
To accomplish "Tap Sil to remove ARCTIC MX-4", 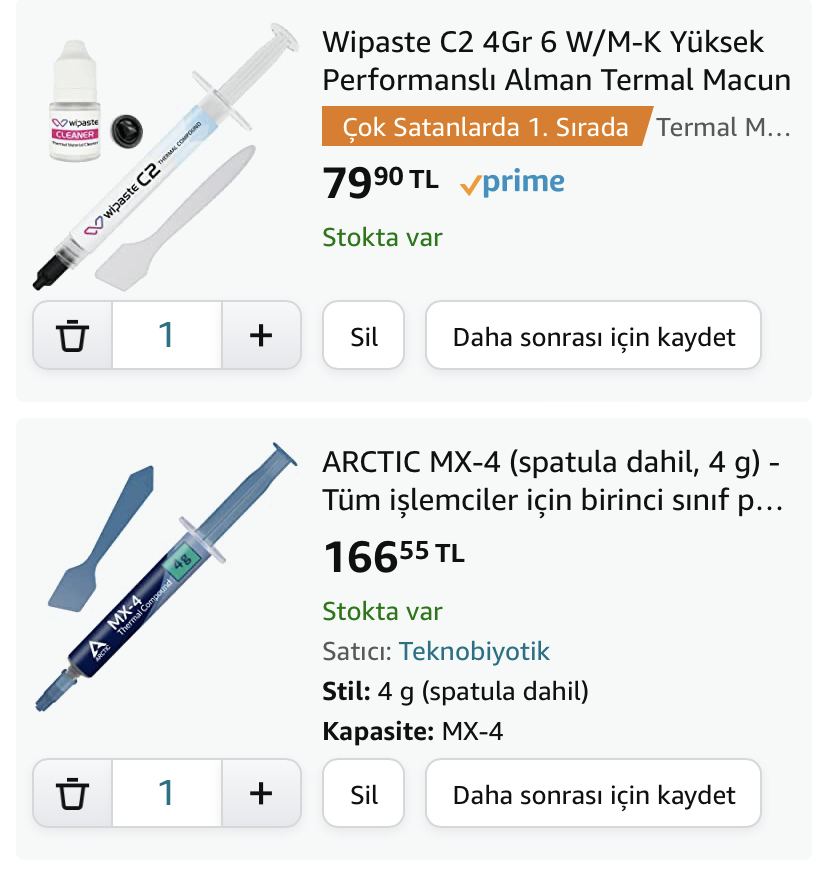I will (x=364, y=794).
